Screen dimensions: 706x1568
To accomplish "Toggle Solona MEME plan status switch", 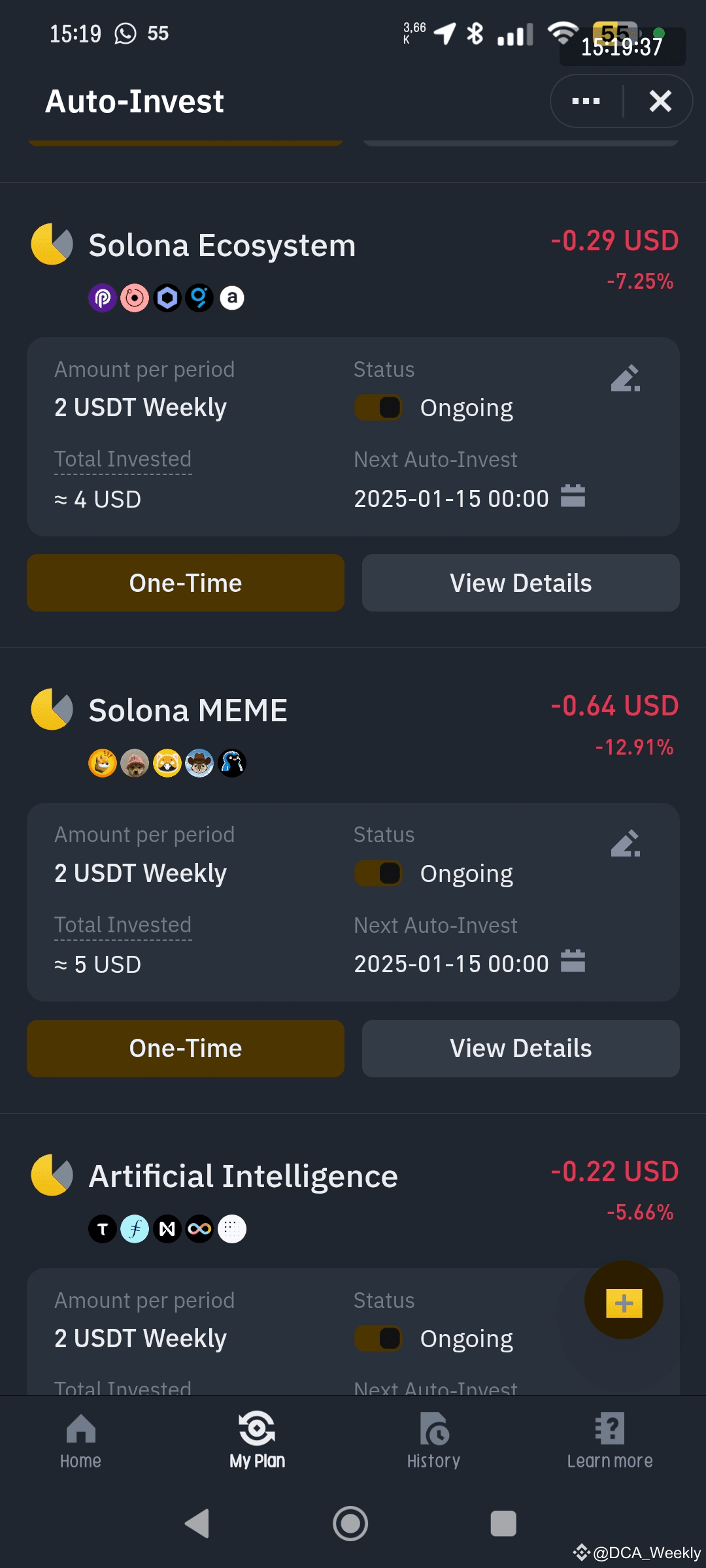I will point(378,873).
